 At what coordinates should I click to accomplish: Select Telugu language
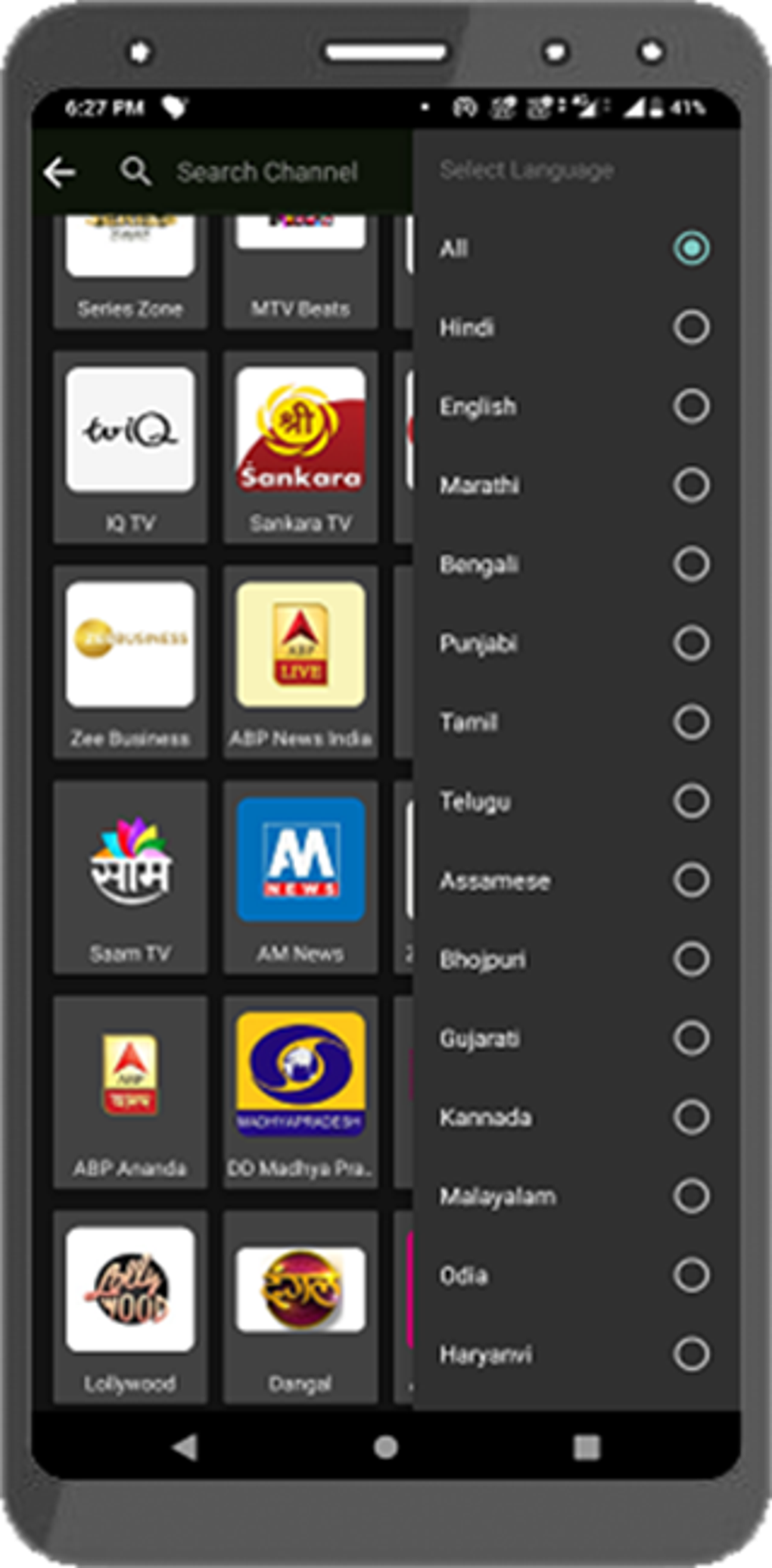pos(690,801)
